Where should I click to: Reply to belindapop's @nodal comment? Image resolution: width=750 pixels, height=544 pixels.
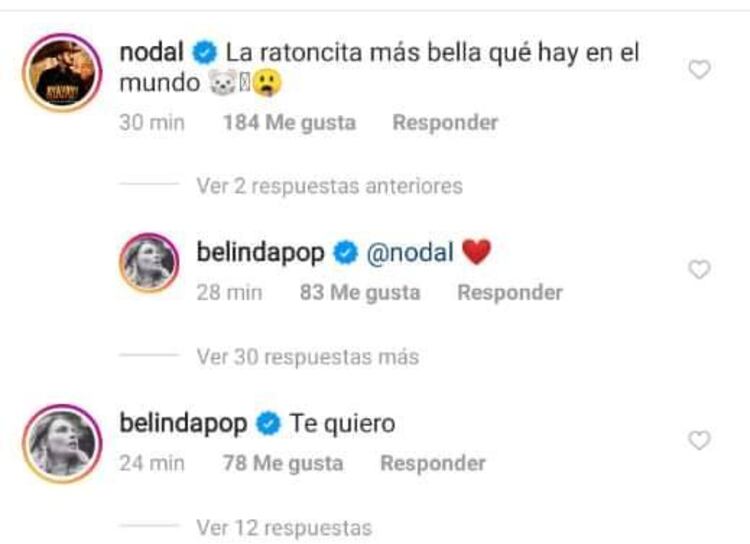click(509, 293)
